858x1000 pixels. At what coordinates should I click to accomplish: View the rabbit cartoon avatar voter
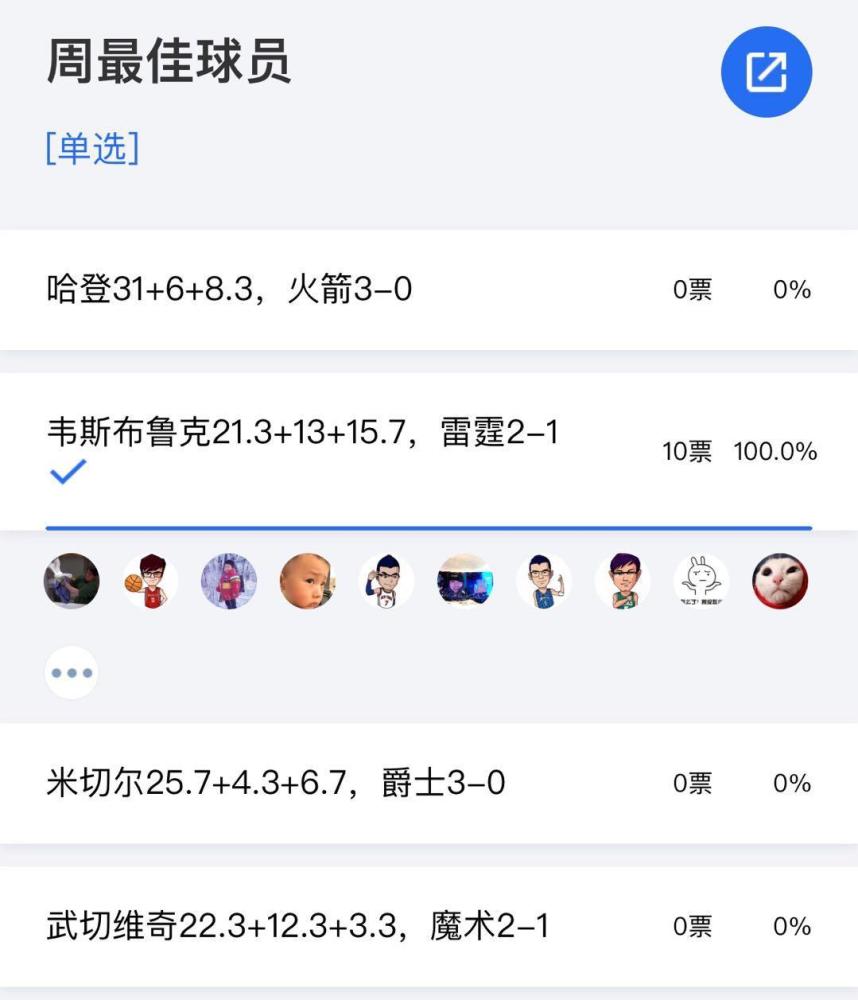point(701,581)
